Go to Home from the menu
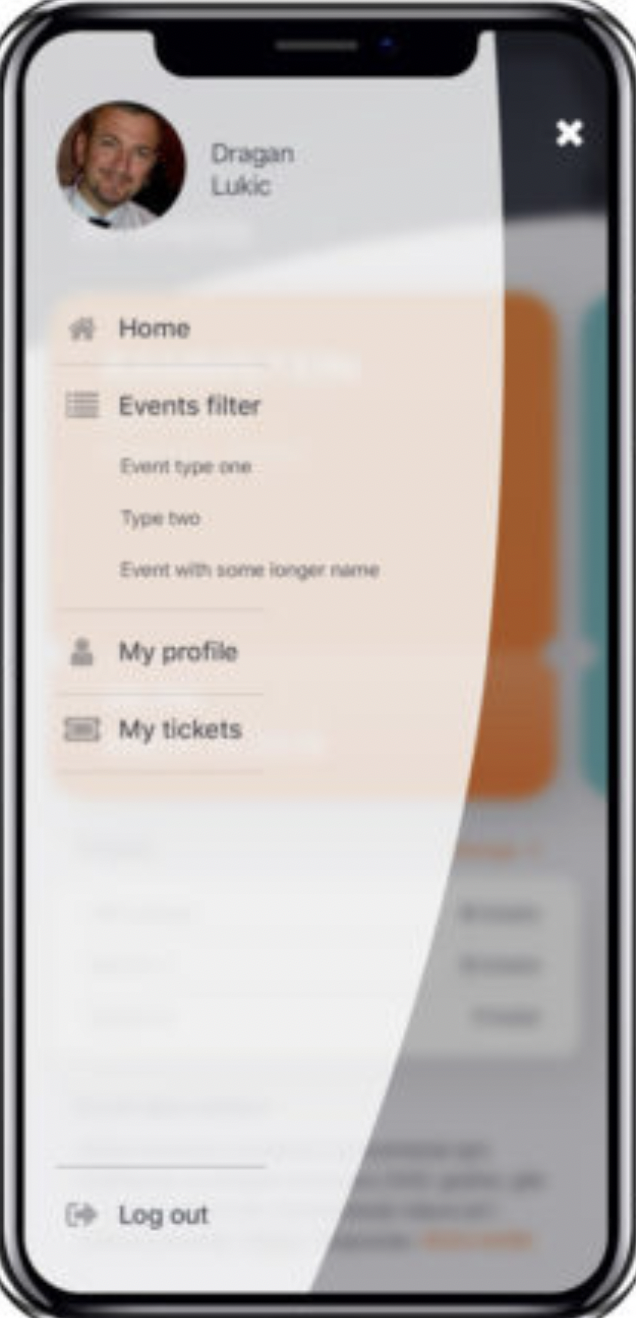This screenshot has height=1318, width=636. coord(153,329)
